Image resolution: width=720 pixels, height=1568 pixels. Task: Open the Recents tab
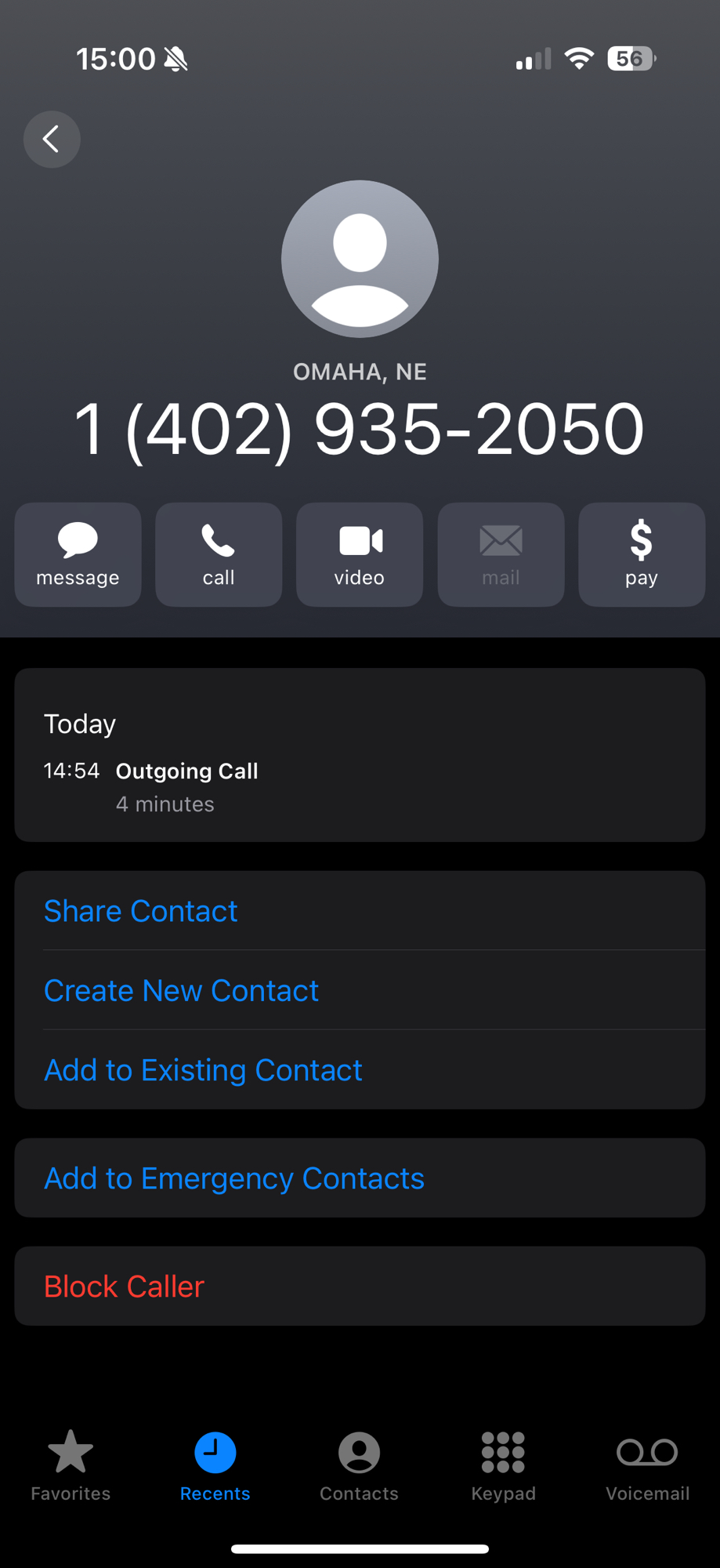click(x=215, y=1465)
